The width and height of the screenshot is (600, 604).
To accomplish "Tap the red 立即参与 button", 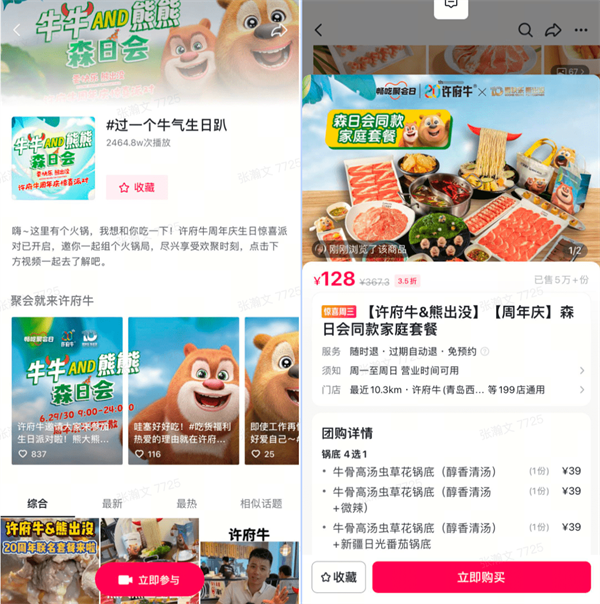I will 150,580.
